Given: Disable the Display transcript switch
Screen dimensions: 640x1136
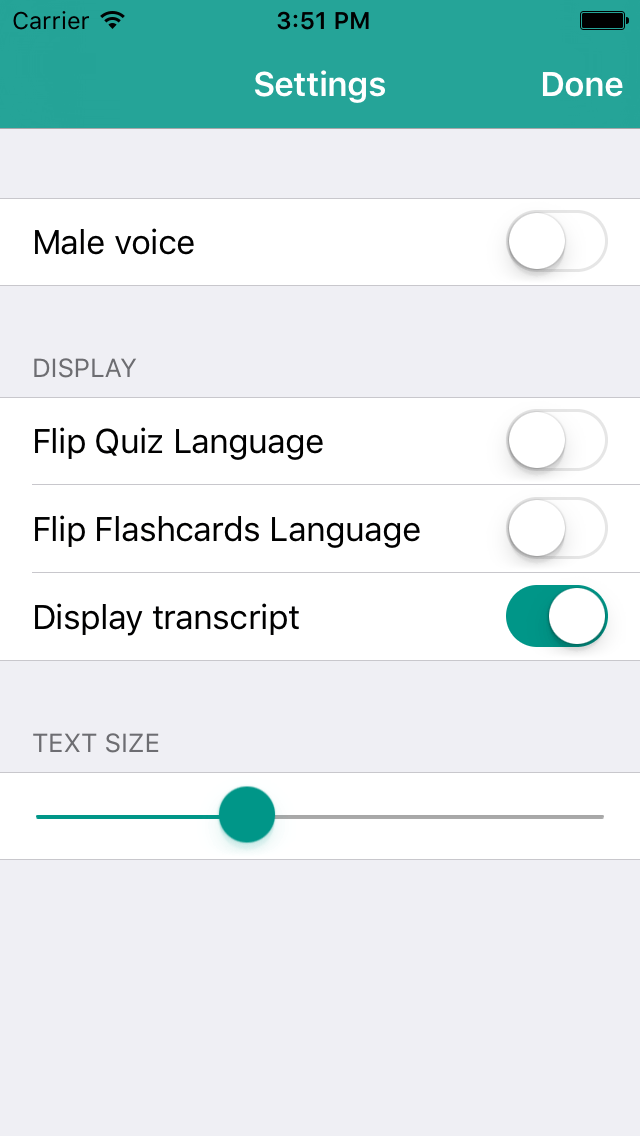Looking at the screenshot, I should click(x=557, y=616).
